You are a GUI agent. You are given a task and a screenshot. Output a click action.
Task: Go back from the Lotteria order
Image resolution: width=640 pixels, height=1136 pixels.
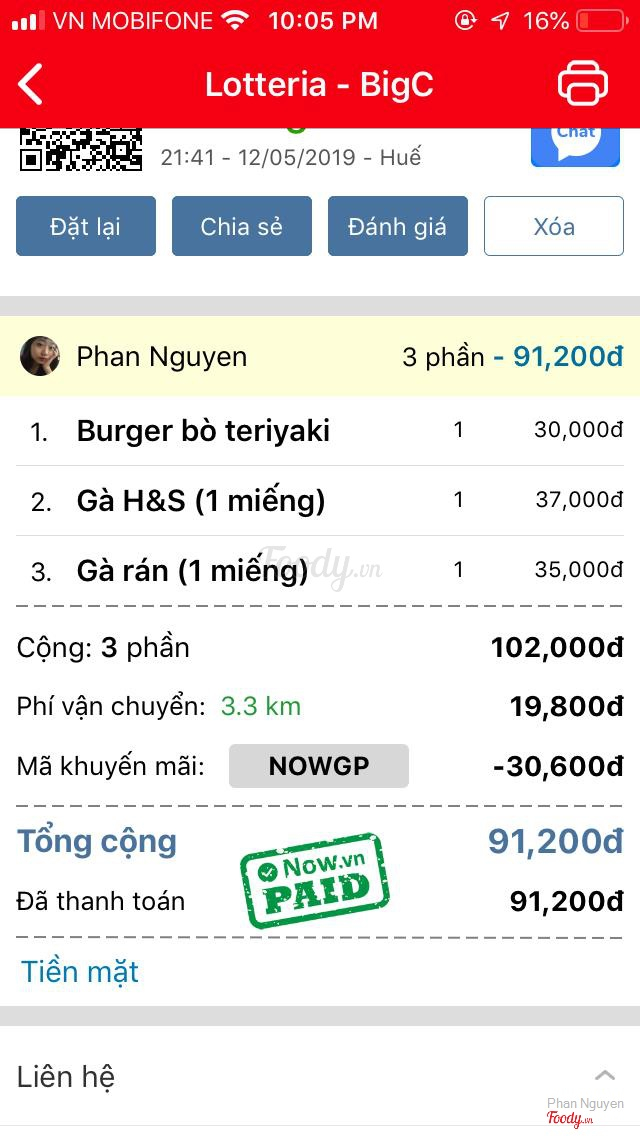tap(32, 84)
